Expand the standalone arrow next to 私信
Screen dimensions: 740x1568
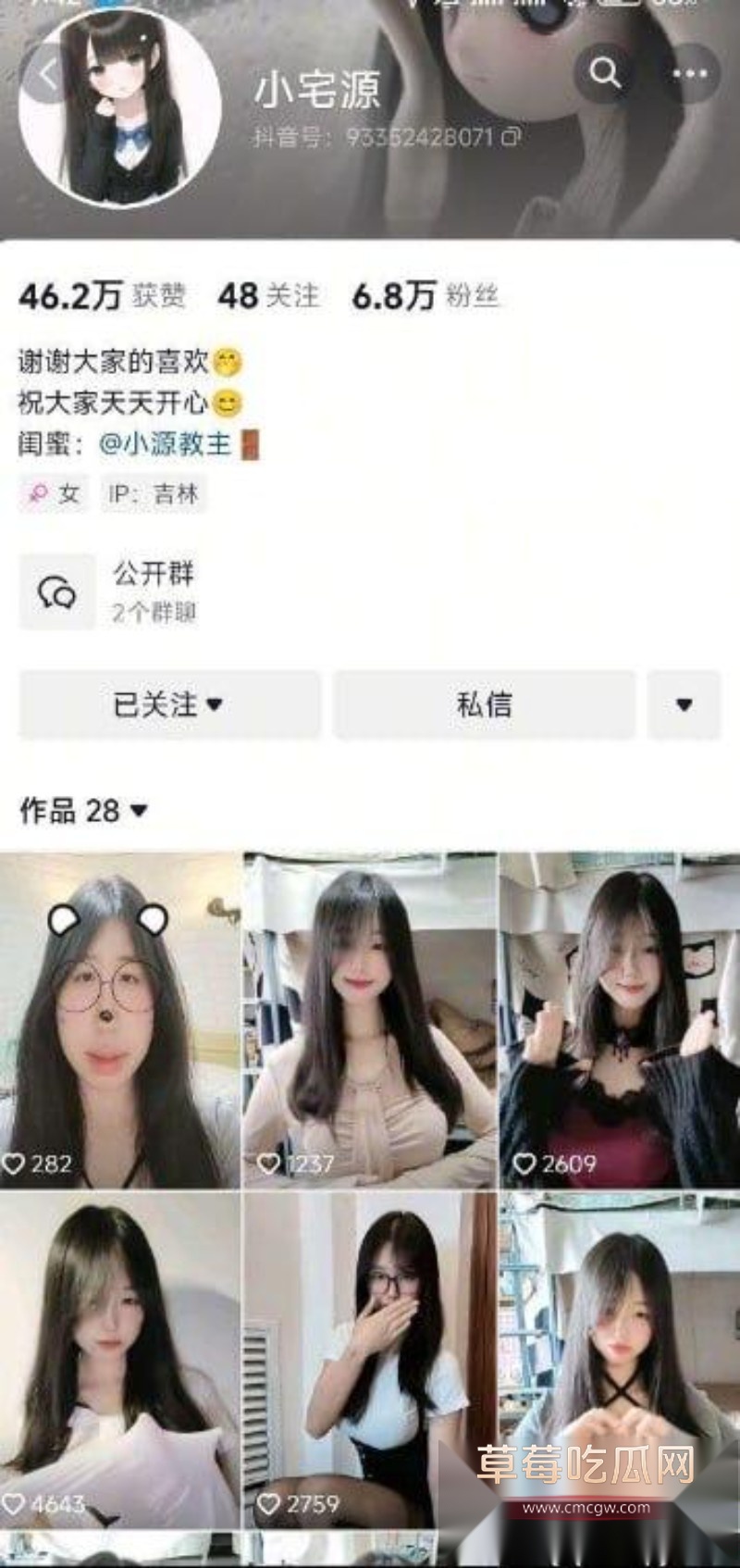(684, 704)
